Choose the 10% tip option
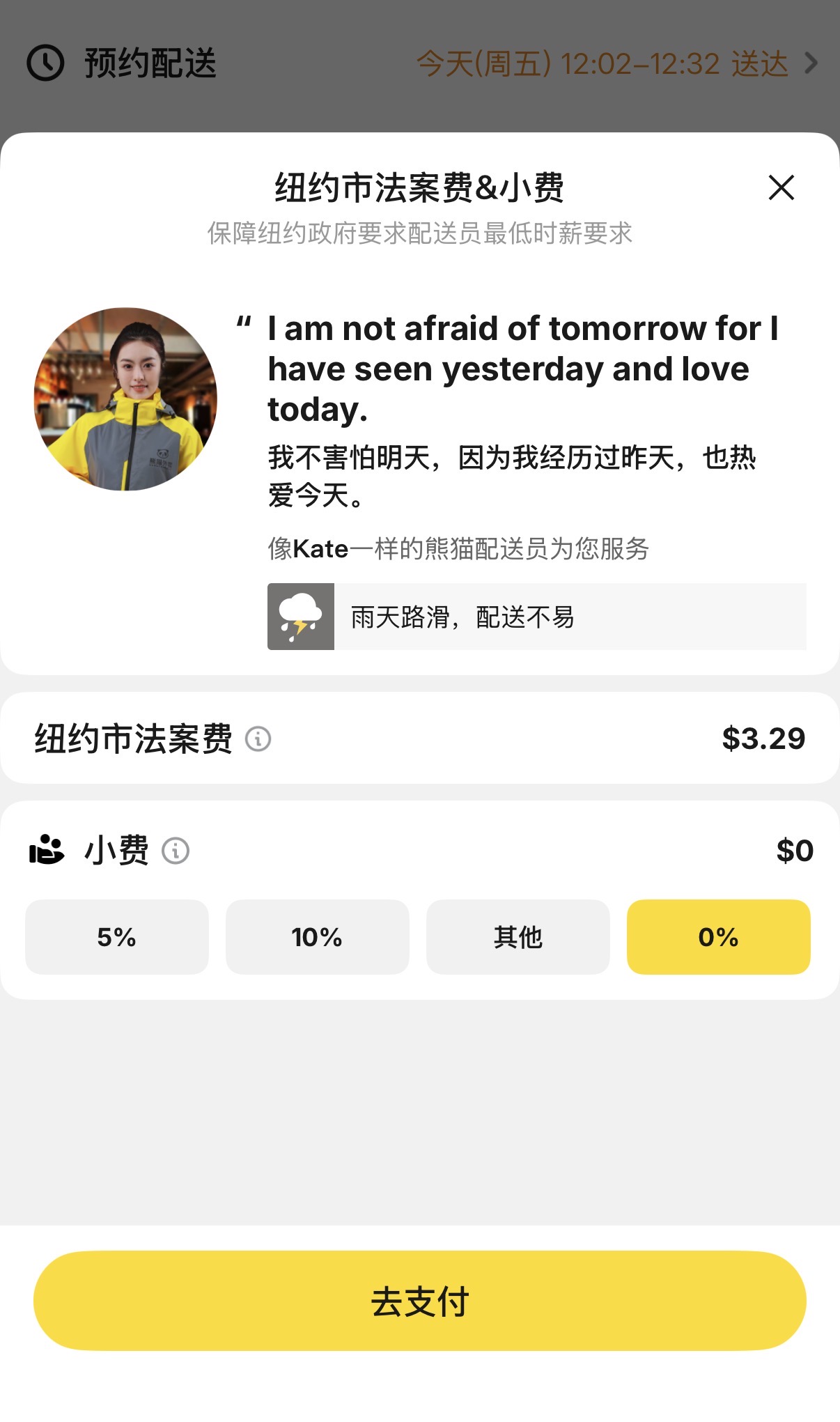The width and height of the screenshot is (840, 1422). (x=317, y=937)
